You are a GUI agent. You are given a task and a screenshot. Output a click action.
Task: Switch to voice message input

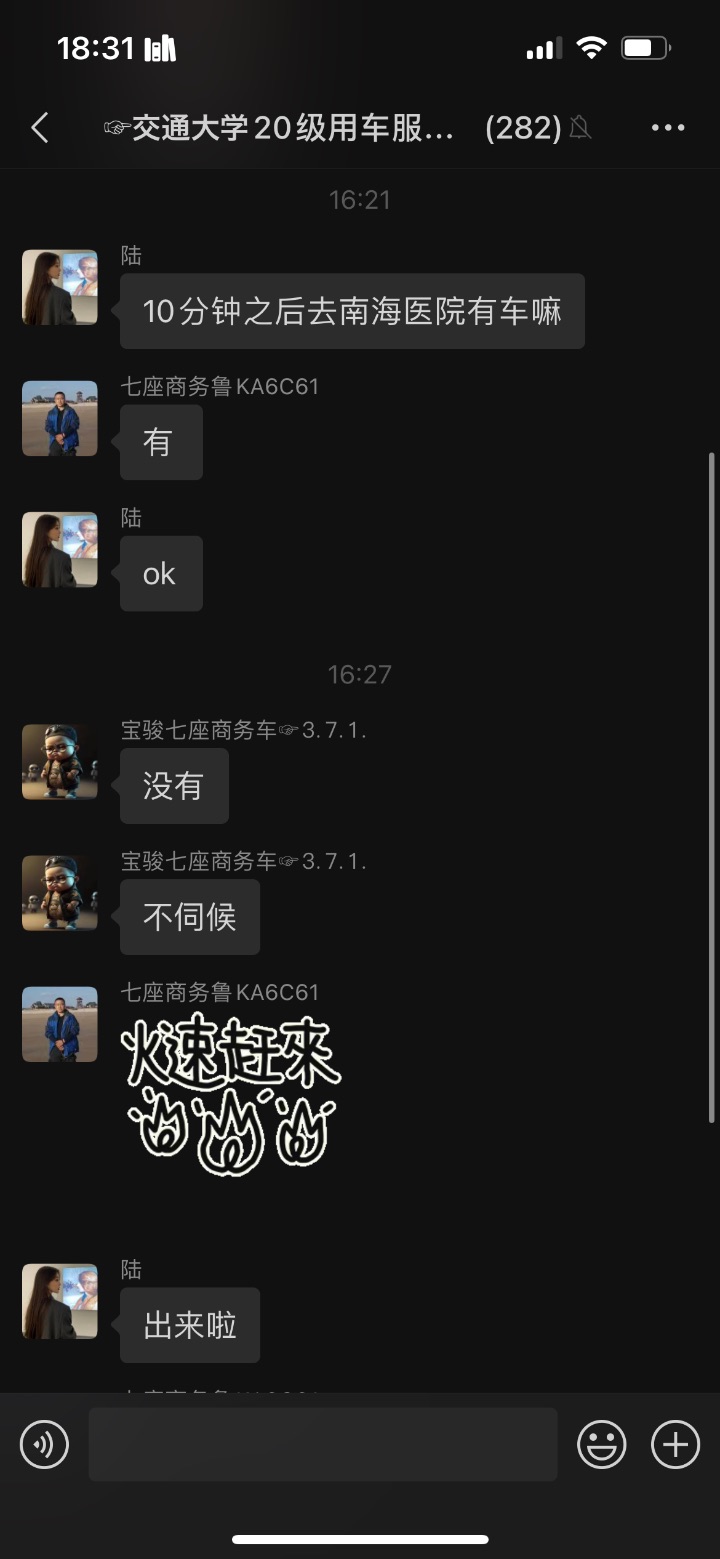(45, 1445)
